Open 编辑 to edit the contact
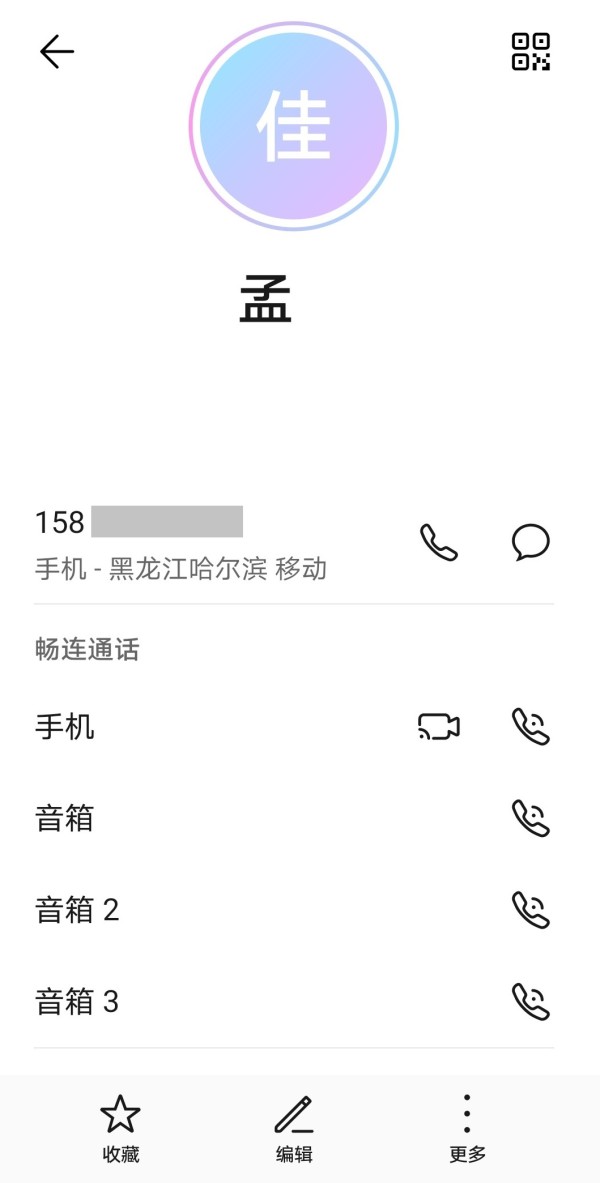The width and height of the screenshot is (600, 1183). pos(294,1128)
